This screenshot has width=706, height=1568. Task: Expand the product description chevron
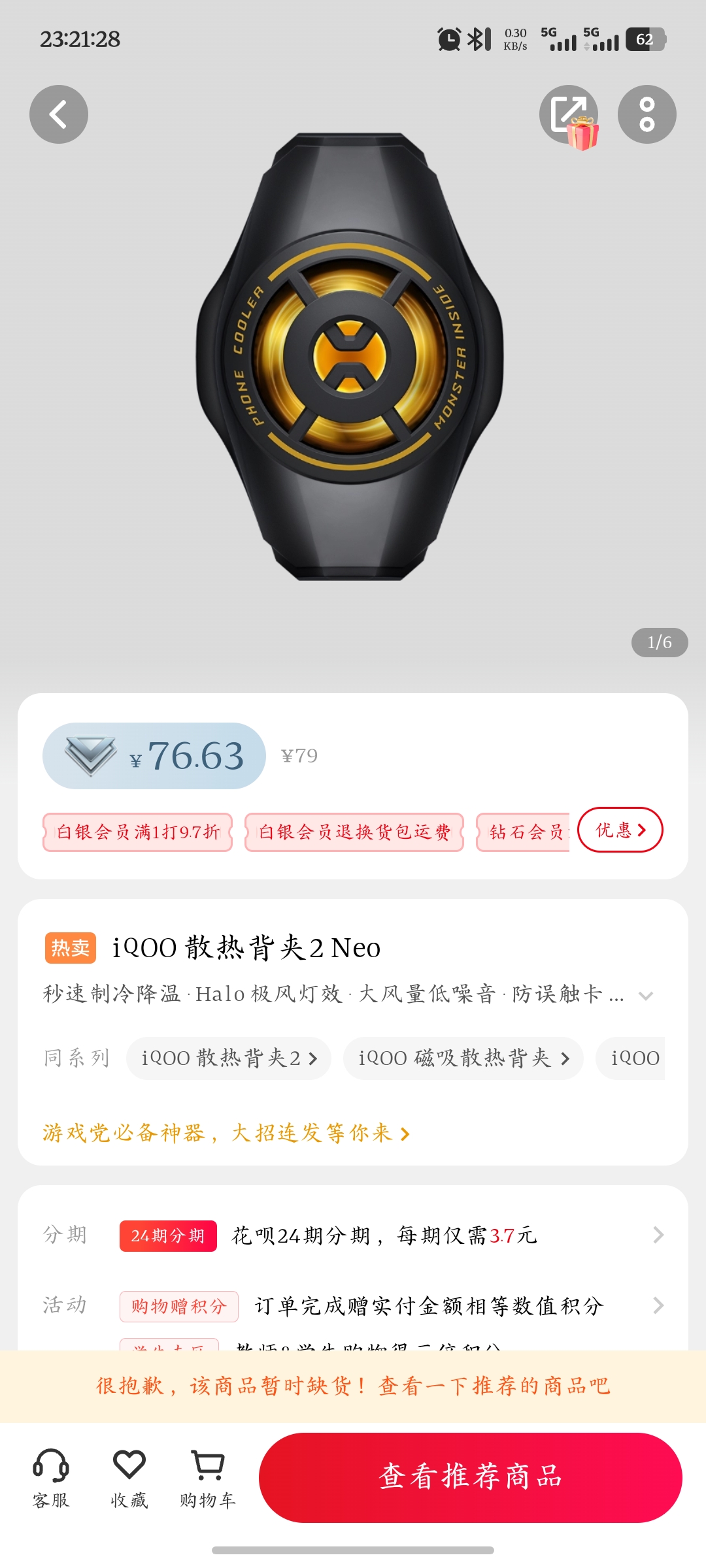pyautogui.click(x=646, y=996)
